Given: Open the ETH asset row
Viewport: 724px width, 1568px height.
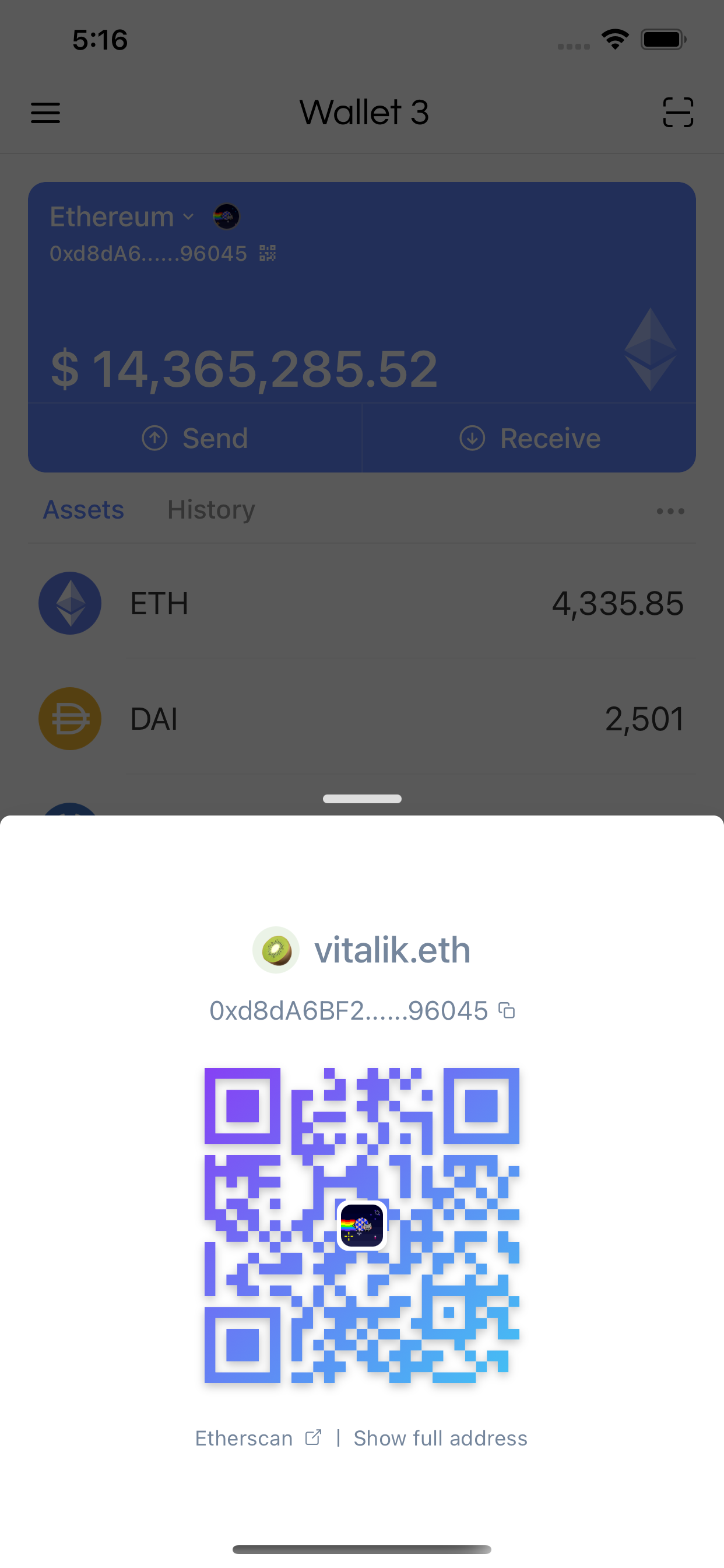Looking at the screenshot, I should point(361,603).
